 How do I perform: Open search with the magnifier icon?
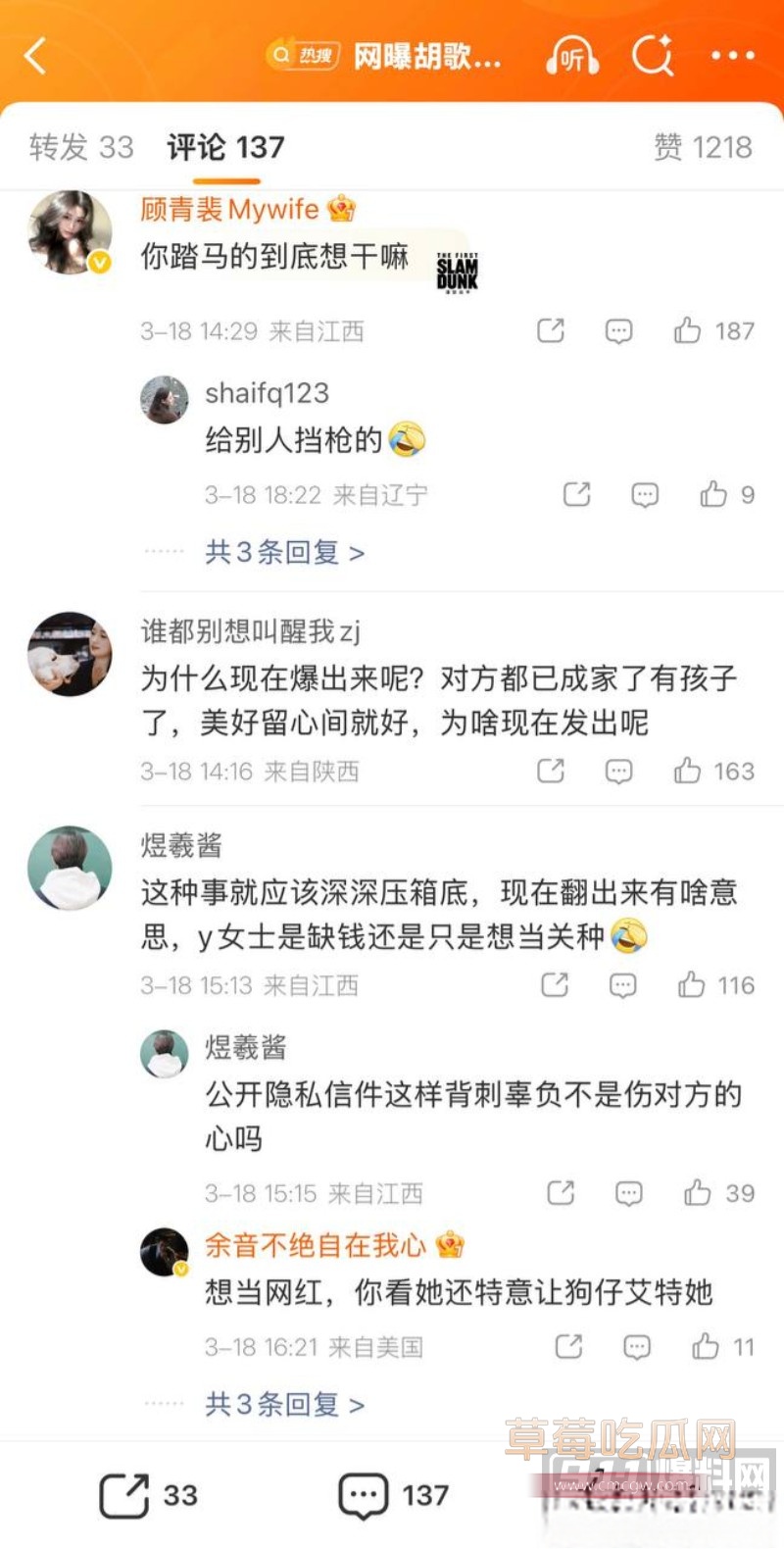[x=652, y=56]
